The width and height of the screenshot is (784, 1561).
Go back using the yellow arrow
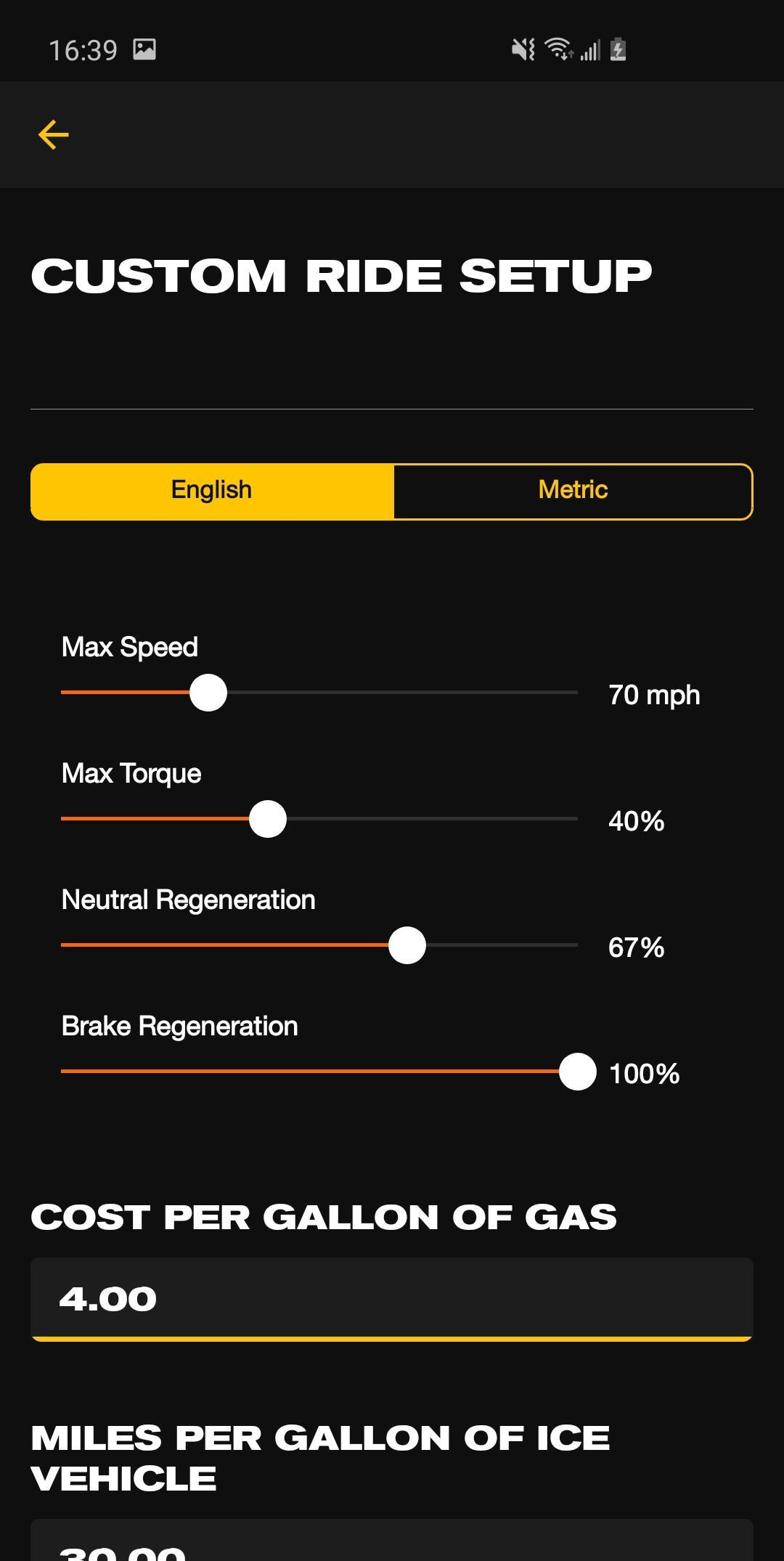point(53,135)
